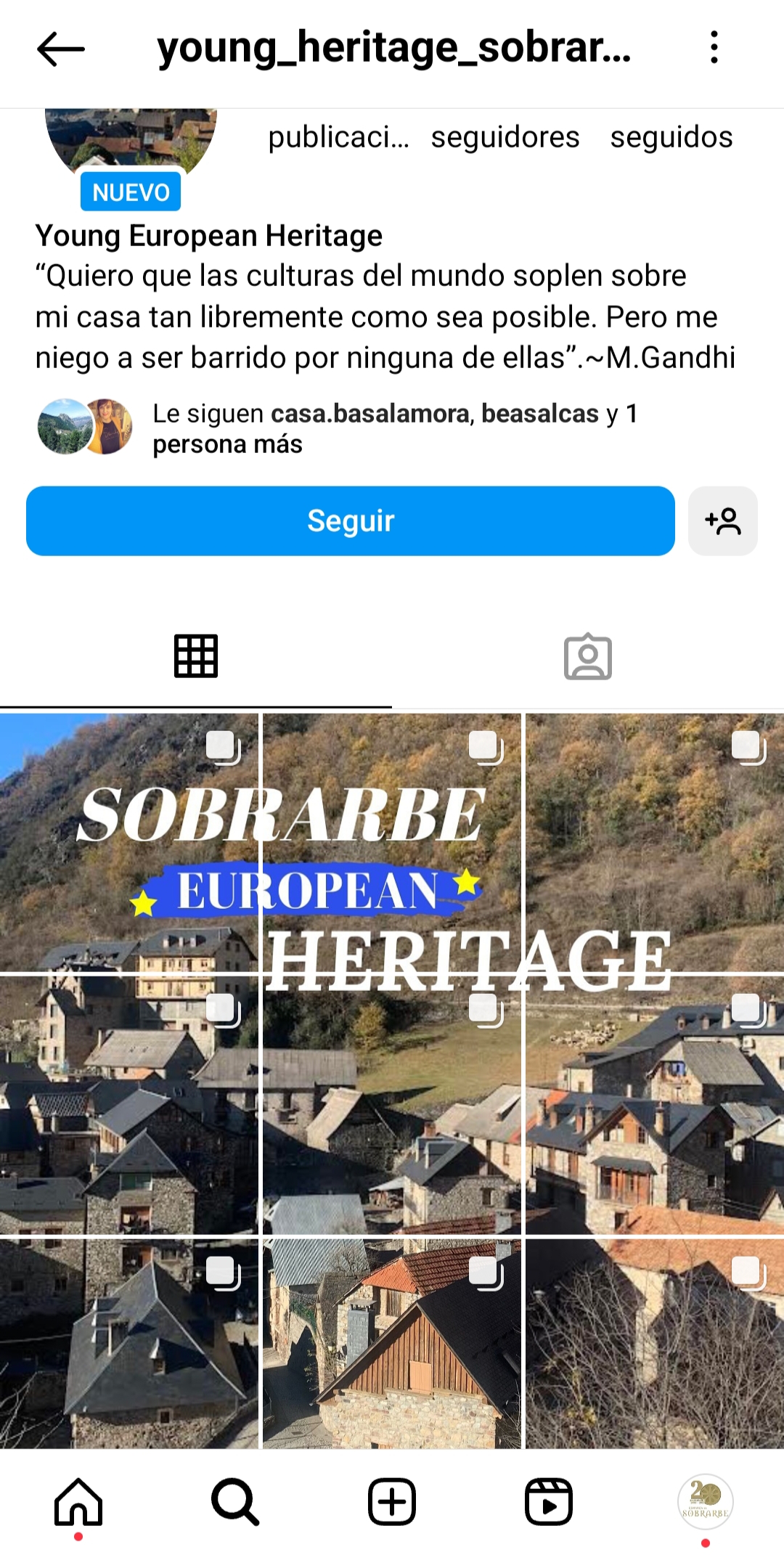This screenshot has width=784, height=1555.
Task: Open the Reels tab
Action: click(x=549, y=1501)
